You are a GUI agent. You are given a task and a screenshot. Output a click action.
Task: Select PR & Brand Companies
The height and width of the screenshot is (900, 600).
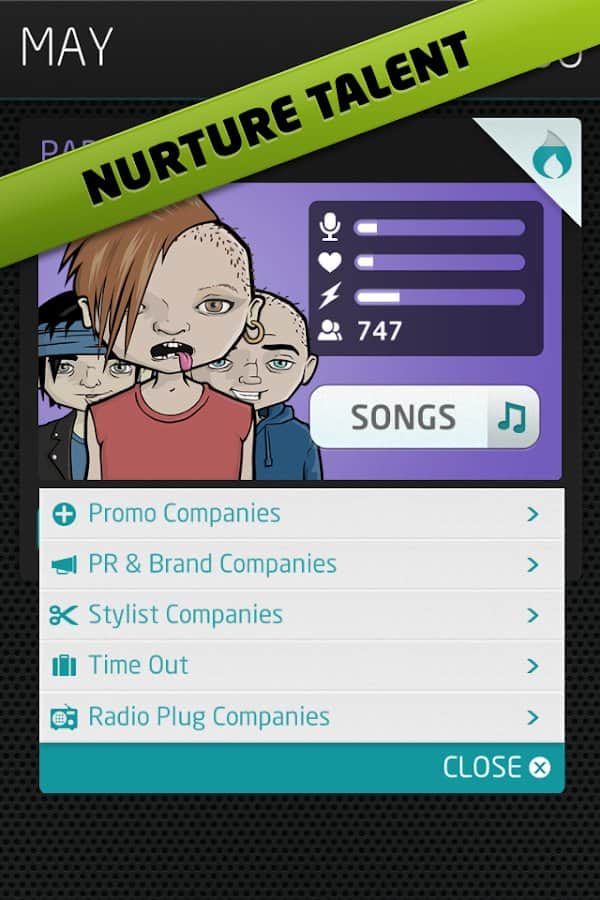click(300, 565)
